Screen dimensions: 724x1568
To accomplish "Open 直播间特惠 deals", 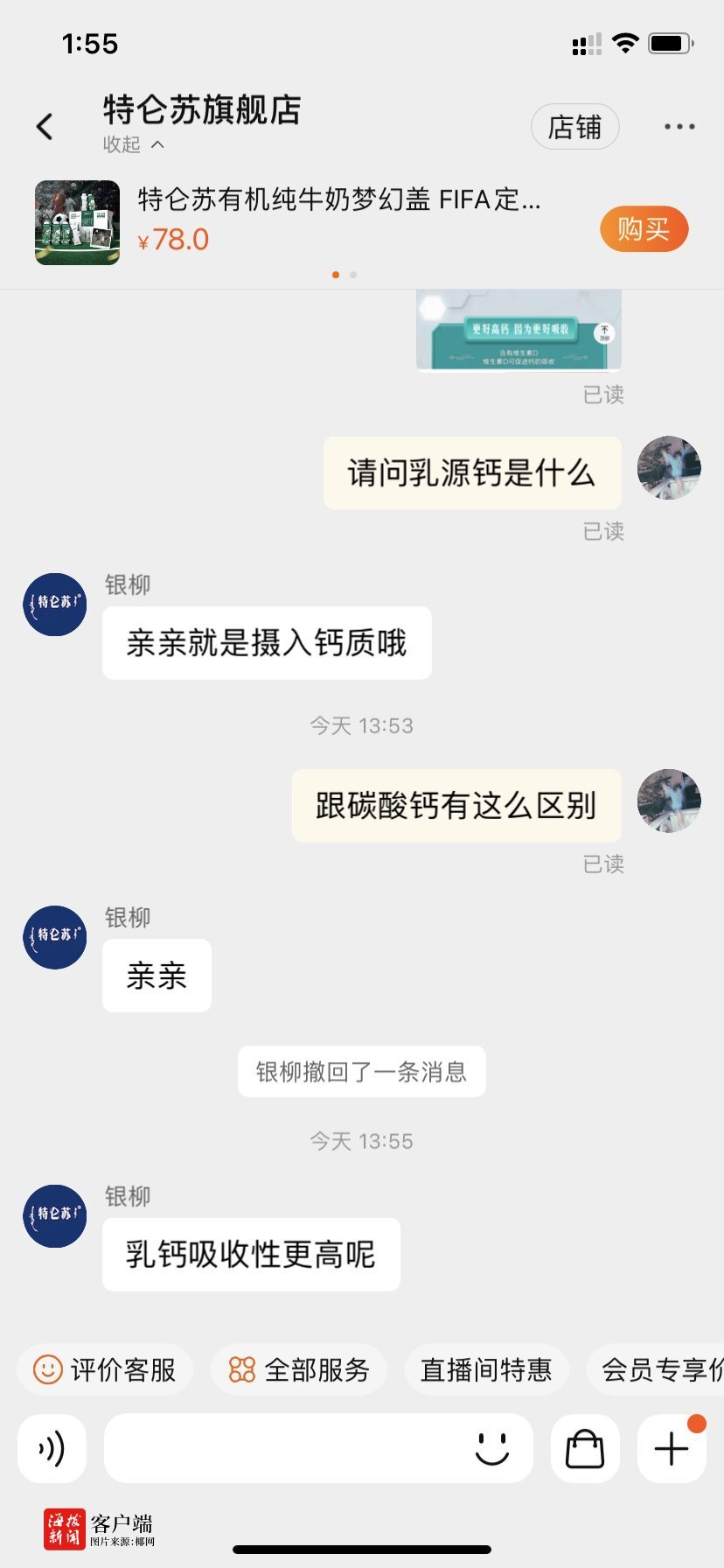I will (x=486, y=1369).
